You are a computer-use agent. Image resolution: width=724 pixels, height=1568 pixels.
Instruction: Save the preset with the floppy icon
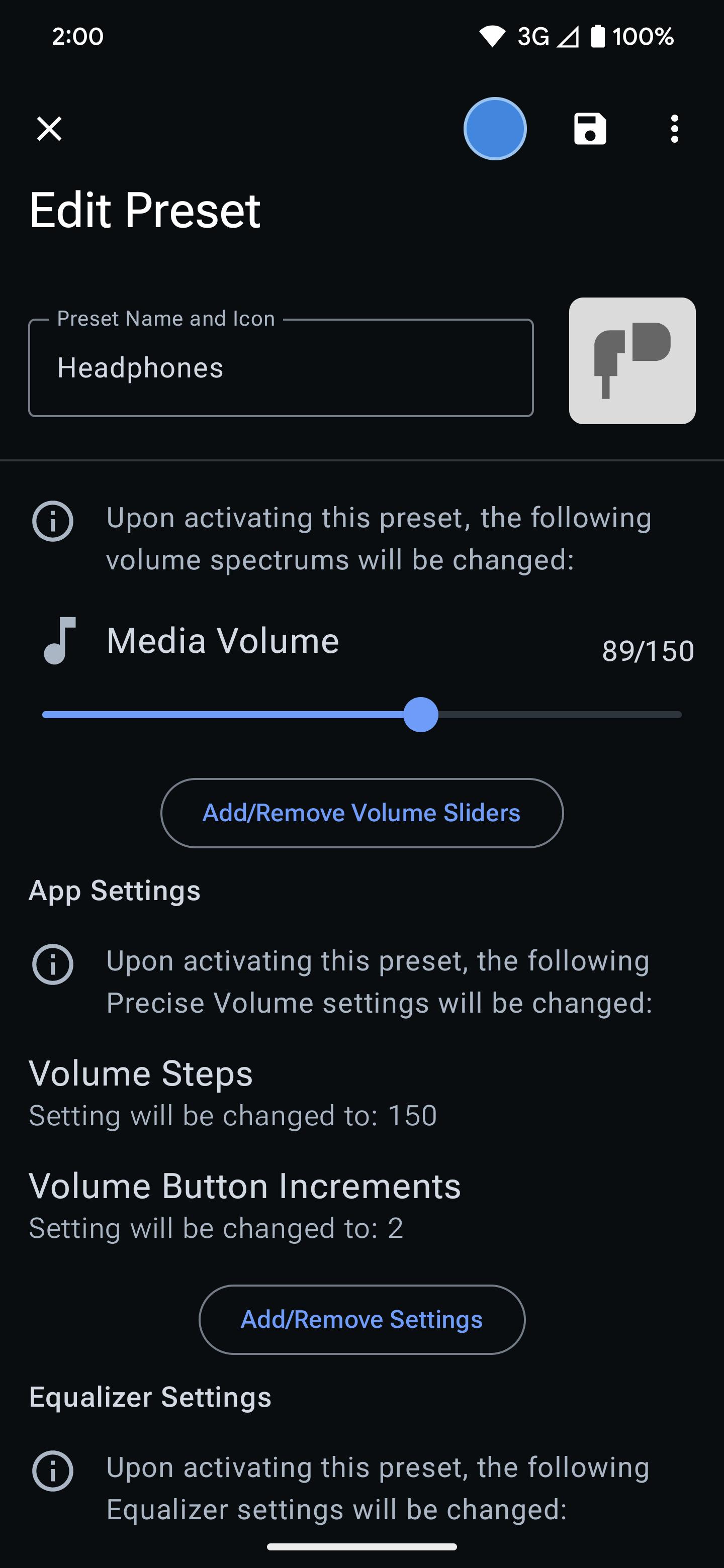point(590,129)
